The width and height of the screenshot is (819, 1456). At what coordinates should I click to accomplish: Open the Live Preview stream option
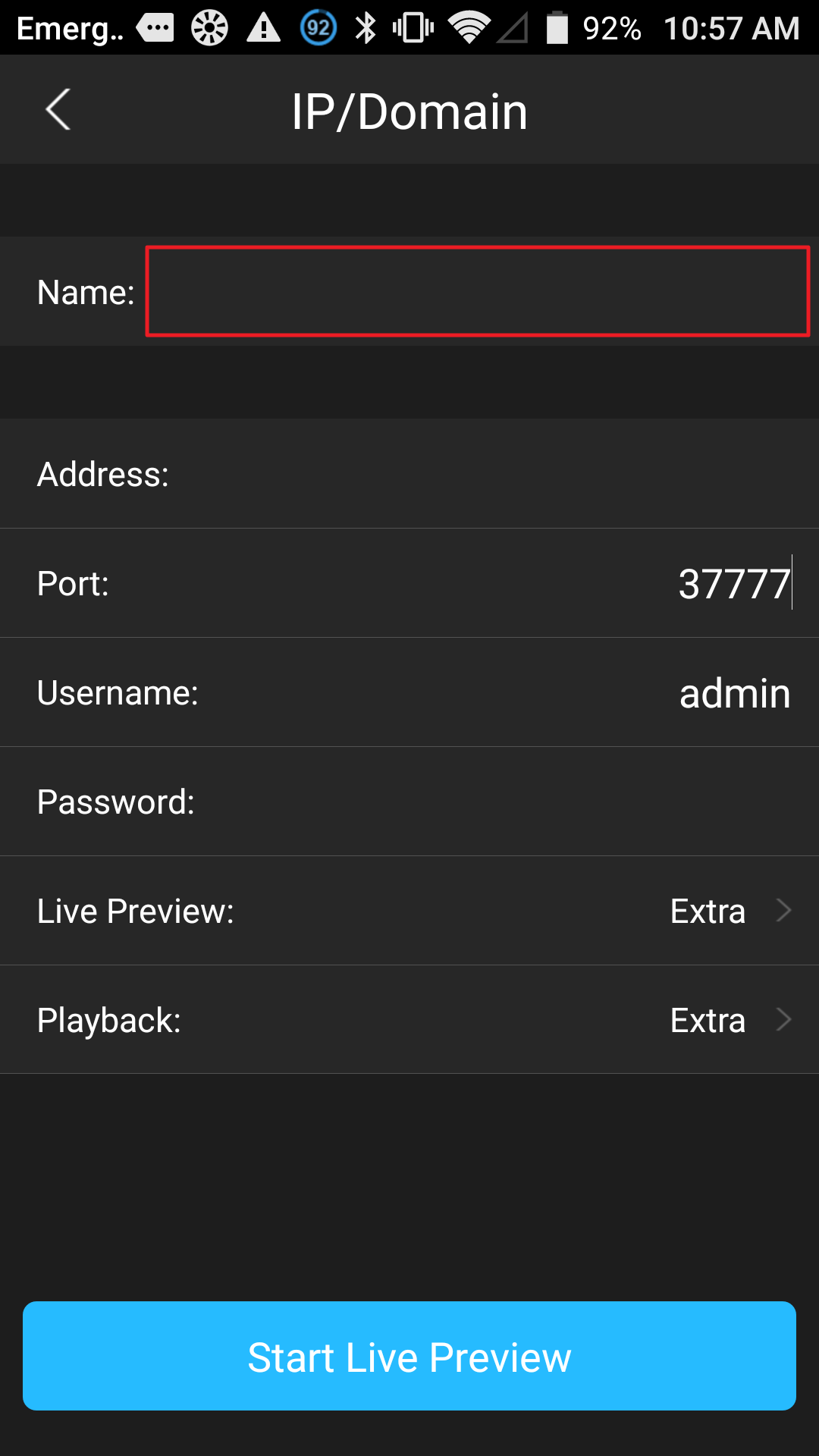[x=409, y=911]
